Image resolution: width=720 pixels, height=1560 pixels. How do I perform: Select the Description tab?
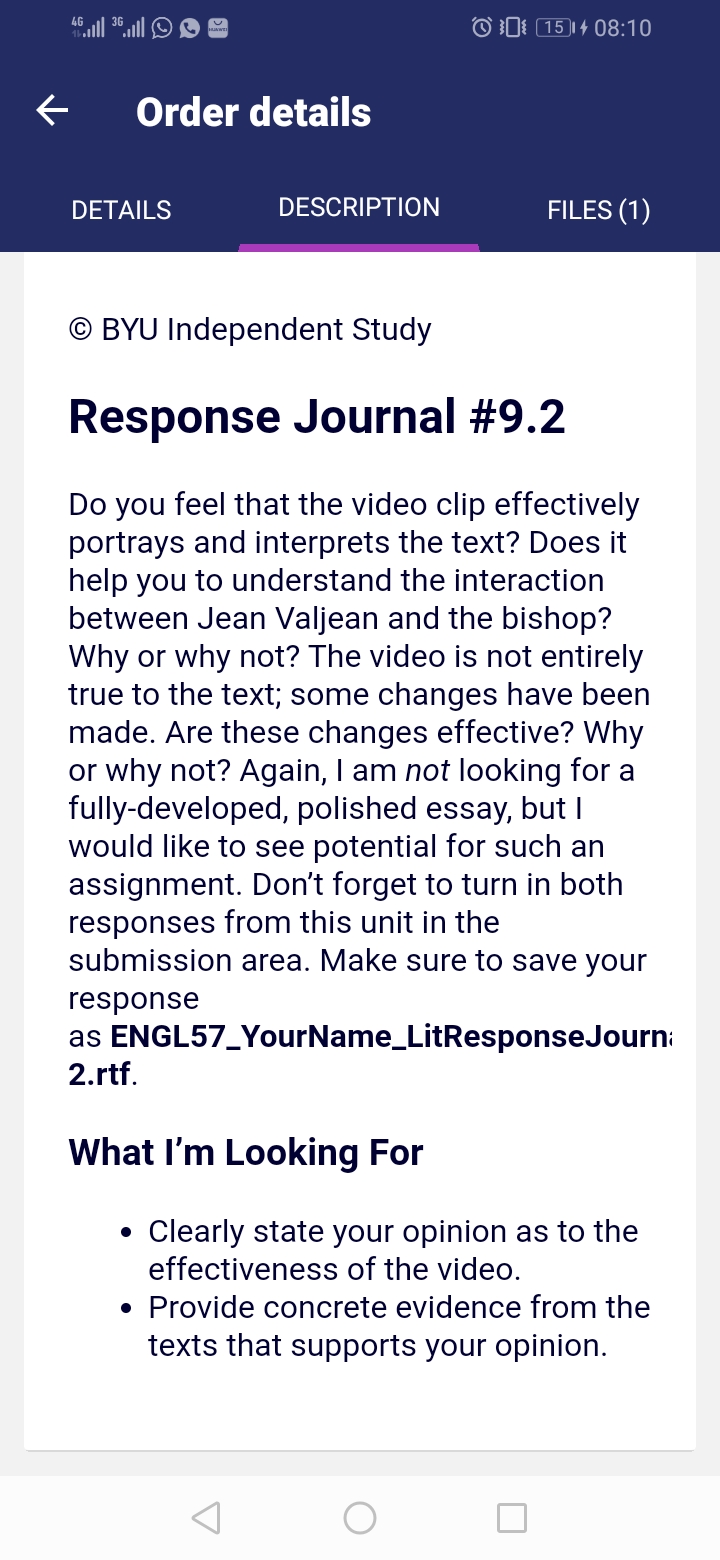pos(359,208)
